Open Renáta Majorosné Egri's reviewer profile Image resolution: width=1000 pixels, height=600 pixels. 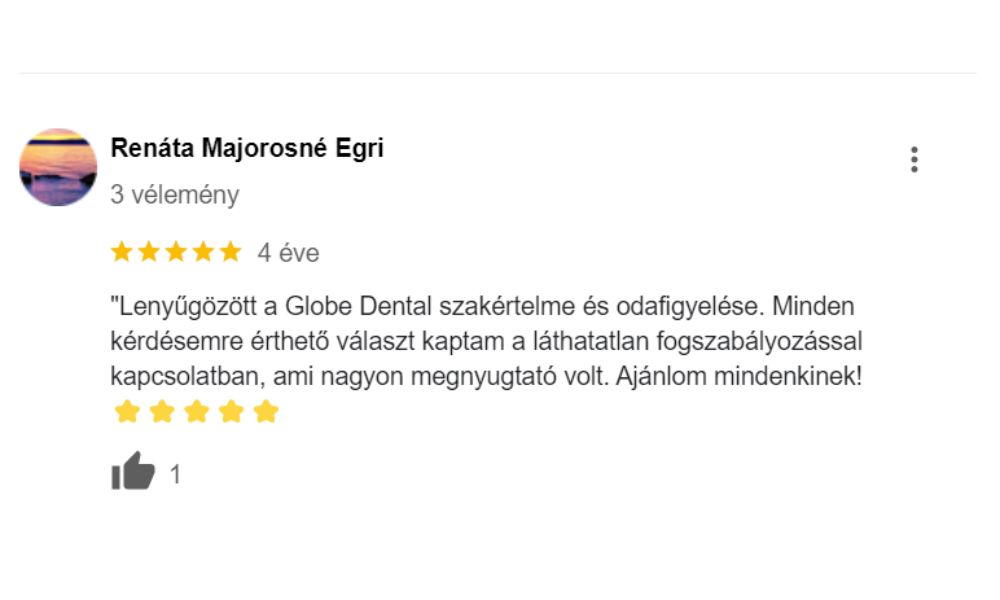(247, 149)
